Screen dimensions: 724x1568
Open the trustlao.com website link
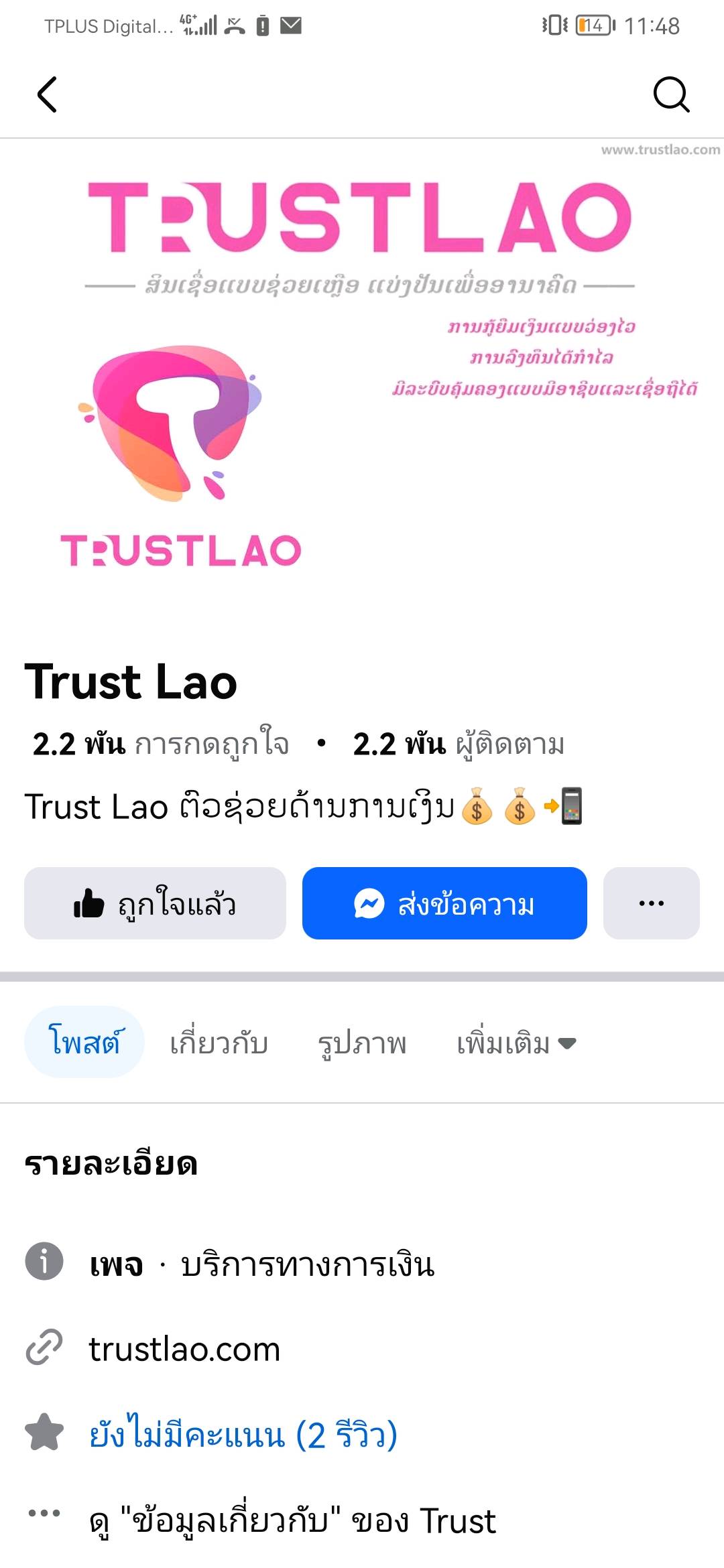click(184, 1349)
